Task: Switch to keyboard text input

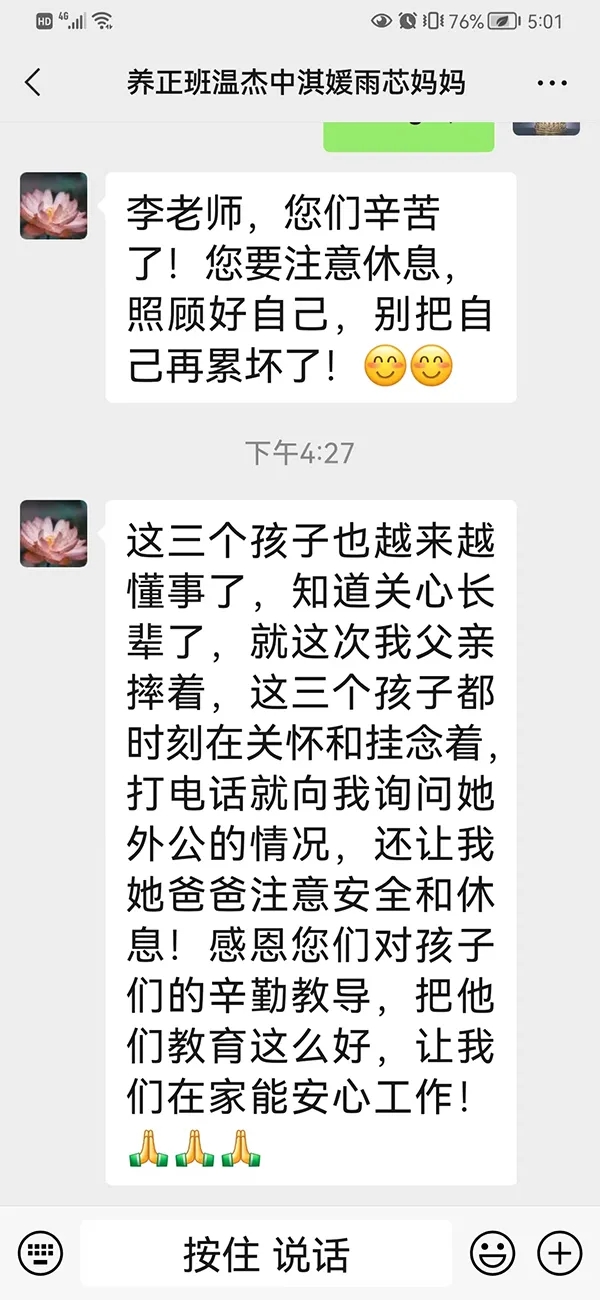Action: tap(40, 1253)
